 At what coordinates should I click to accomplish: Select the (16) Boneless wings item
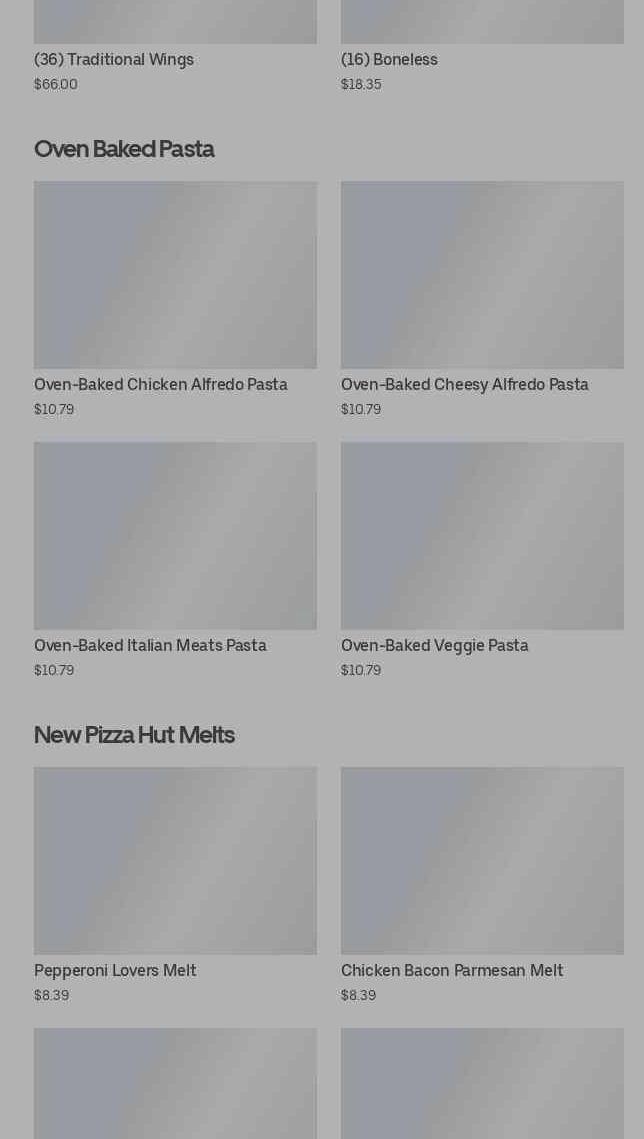pos(389,60)
